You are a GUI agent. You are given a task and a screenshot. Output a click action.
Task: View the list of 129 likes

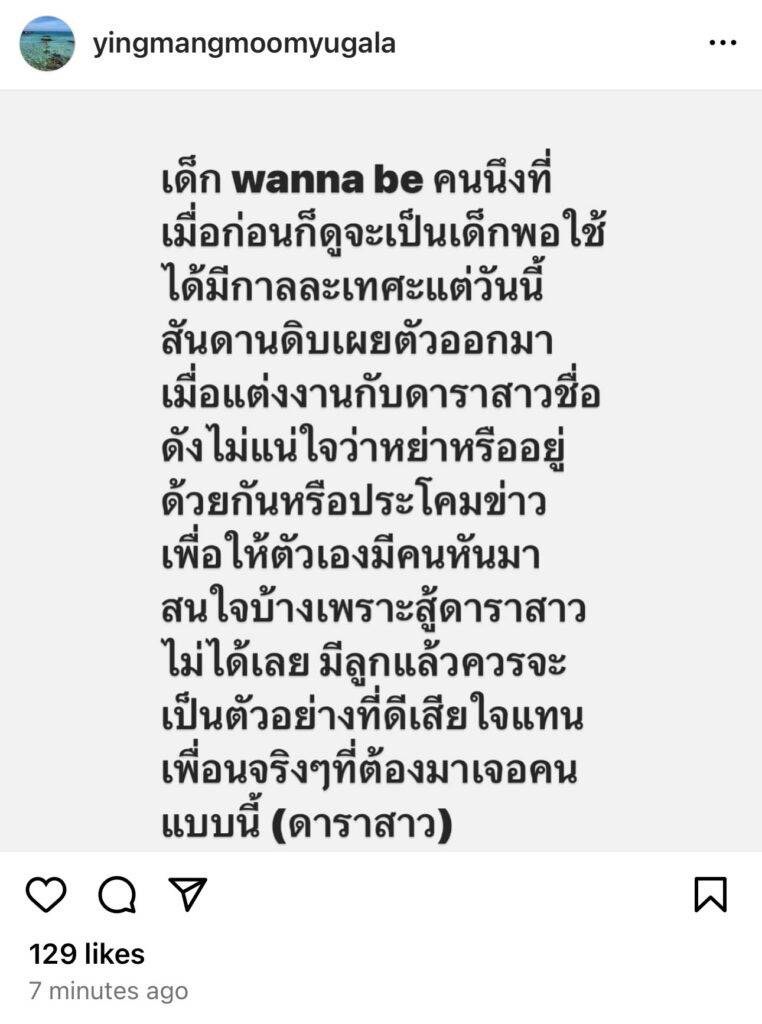(x=87, y=954)
